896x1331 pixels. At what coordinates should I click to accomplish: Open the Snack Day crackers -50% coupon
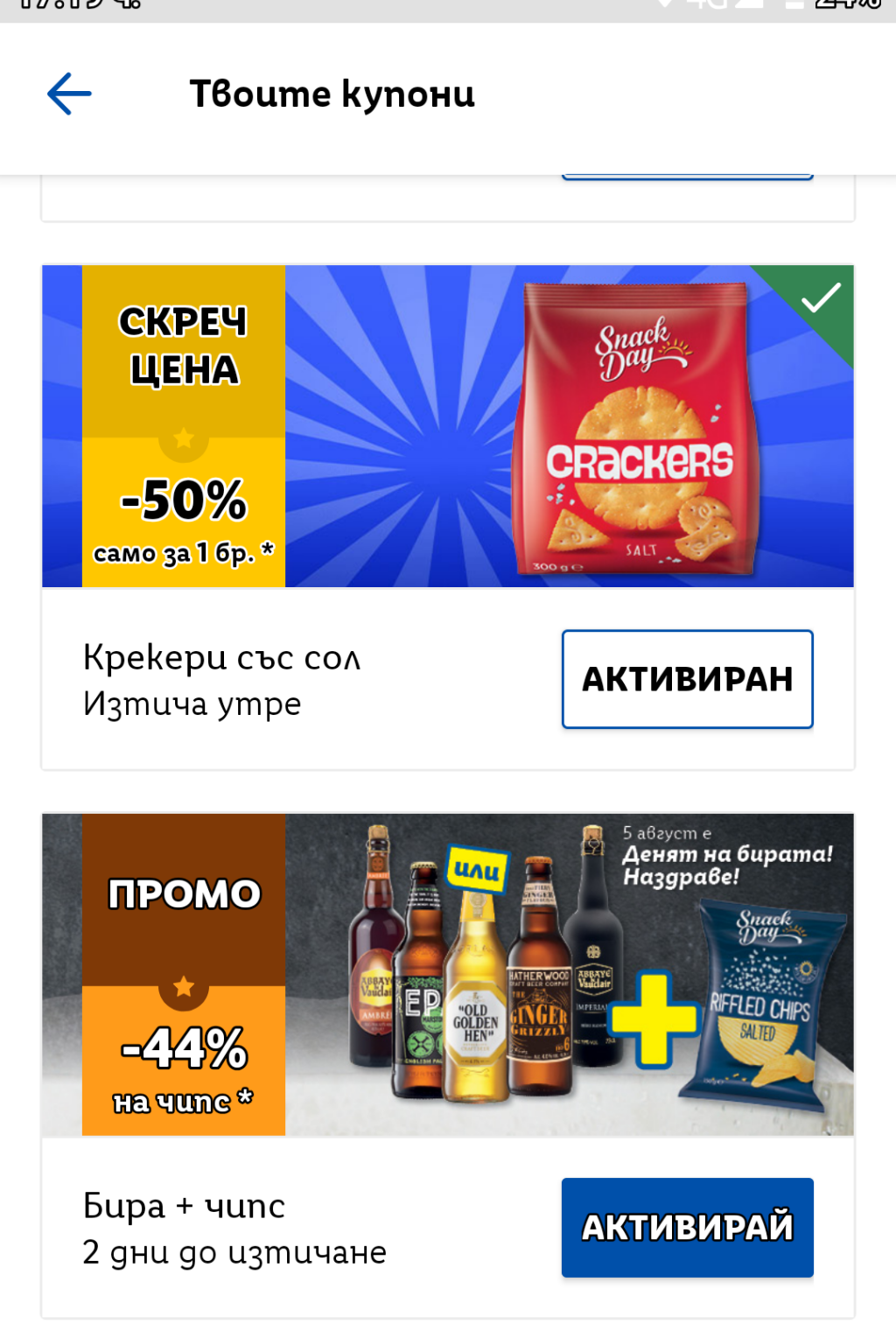click(x=447, y=426)
